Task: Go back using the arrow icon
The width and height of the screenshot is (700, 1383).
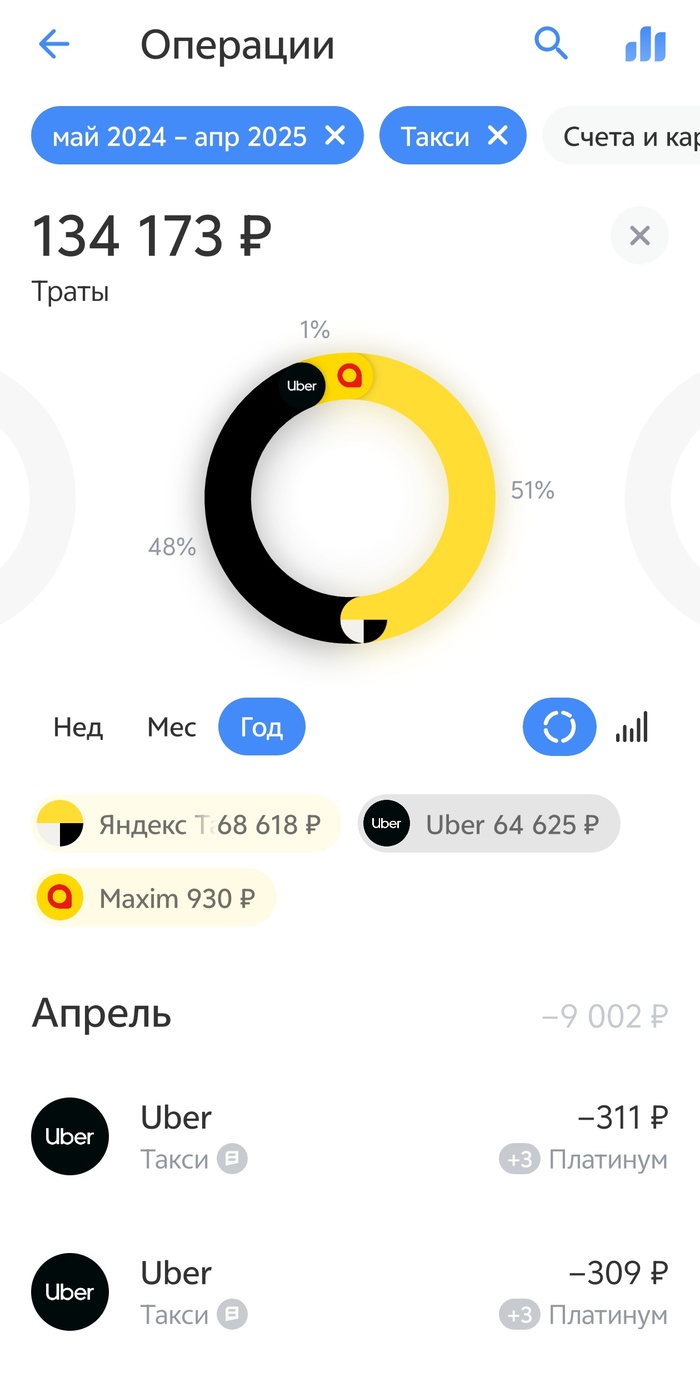Action: (54, 44)
